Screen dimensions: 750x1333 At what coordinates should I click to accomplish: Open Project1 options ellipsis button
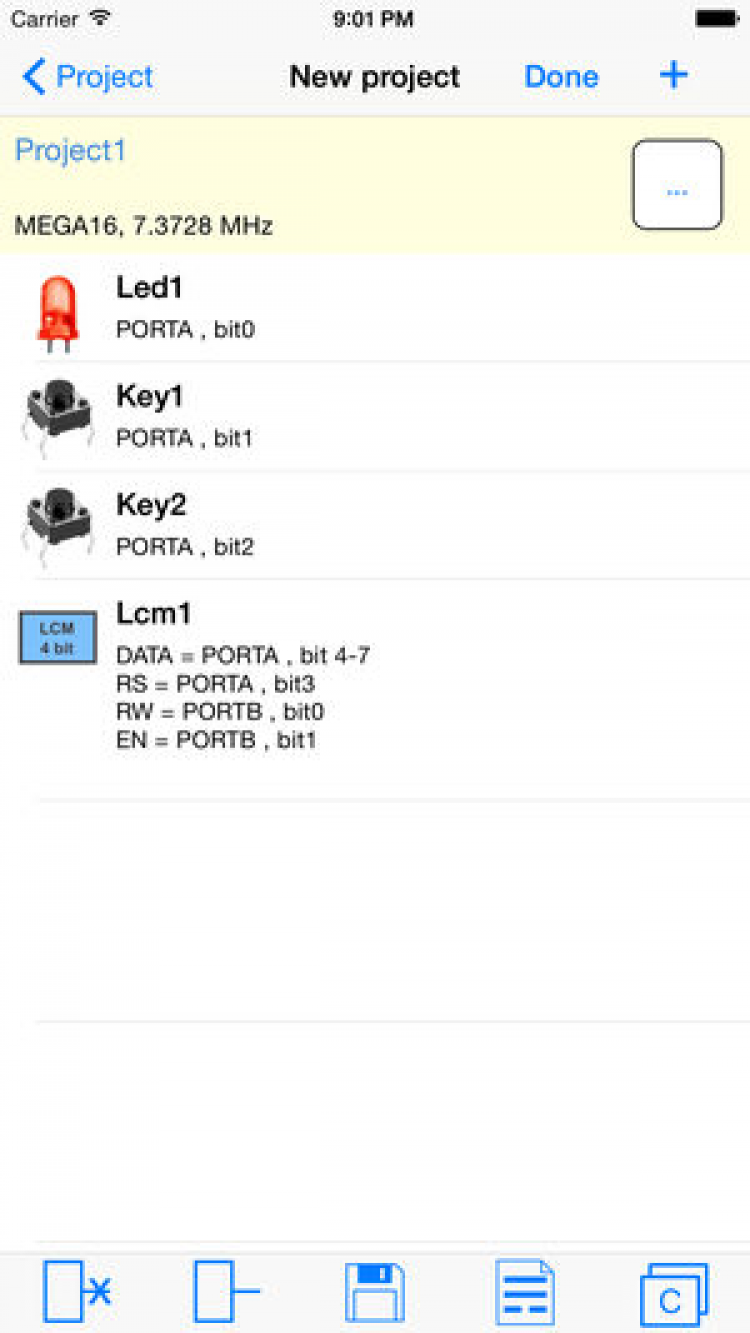677,185
